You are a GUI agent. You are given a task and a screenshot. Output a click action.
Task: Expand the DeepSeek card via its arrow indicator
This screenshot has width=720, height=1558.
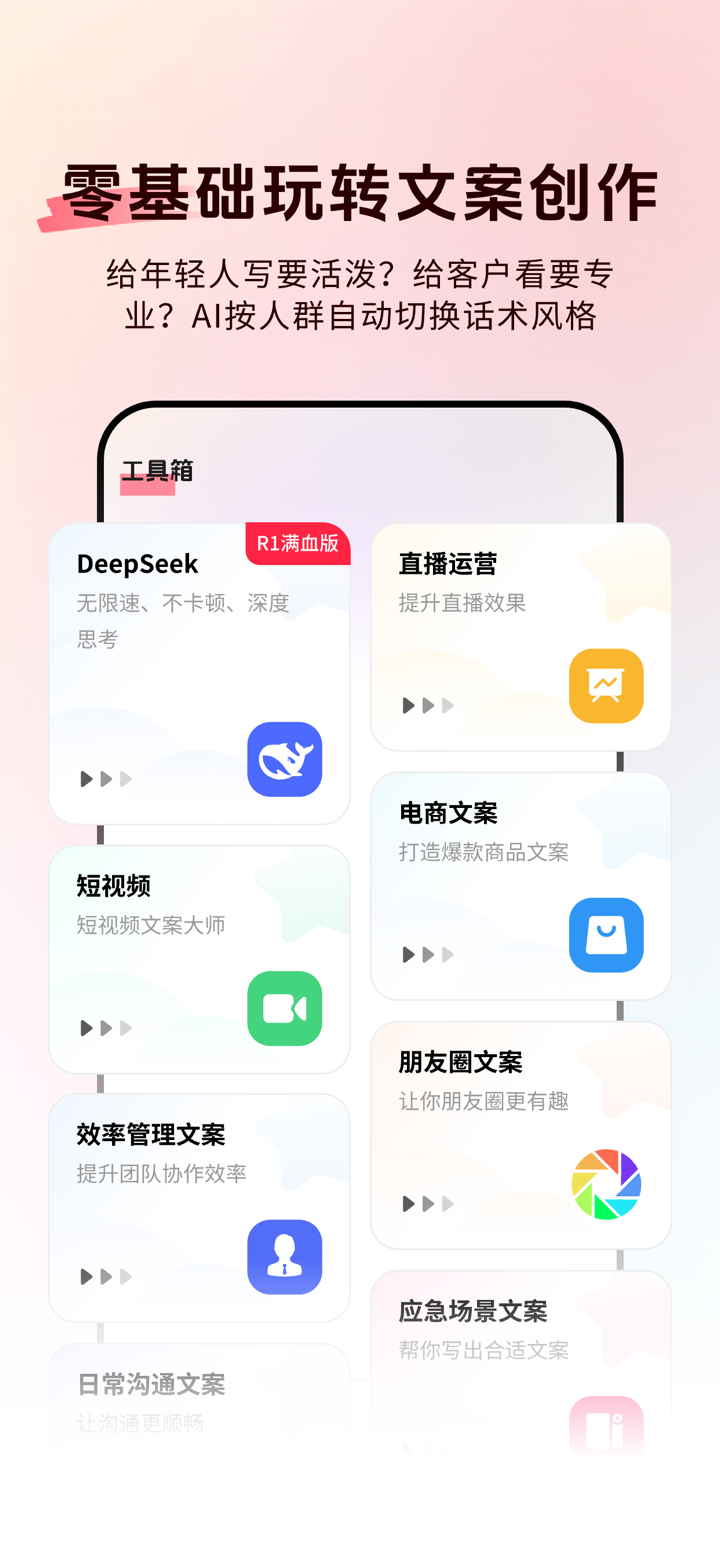pyautogui.click(x=104, y=778)
